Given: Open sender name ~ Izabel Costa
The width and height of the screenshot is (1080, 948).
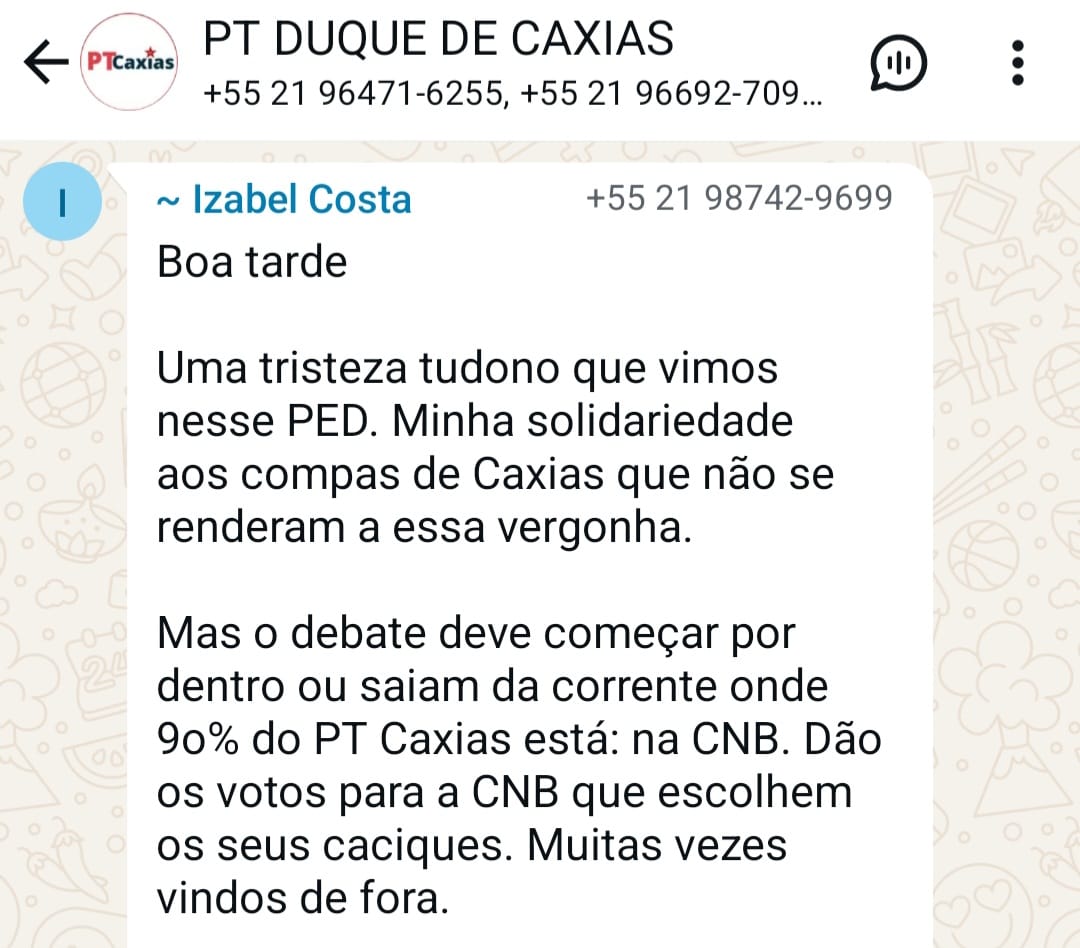Looking at the screenshot, I should pos(284,200).
